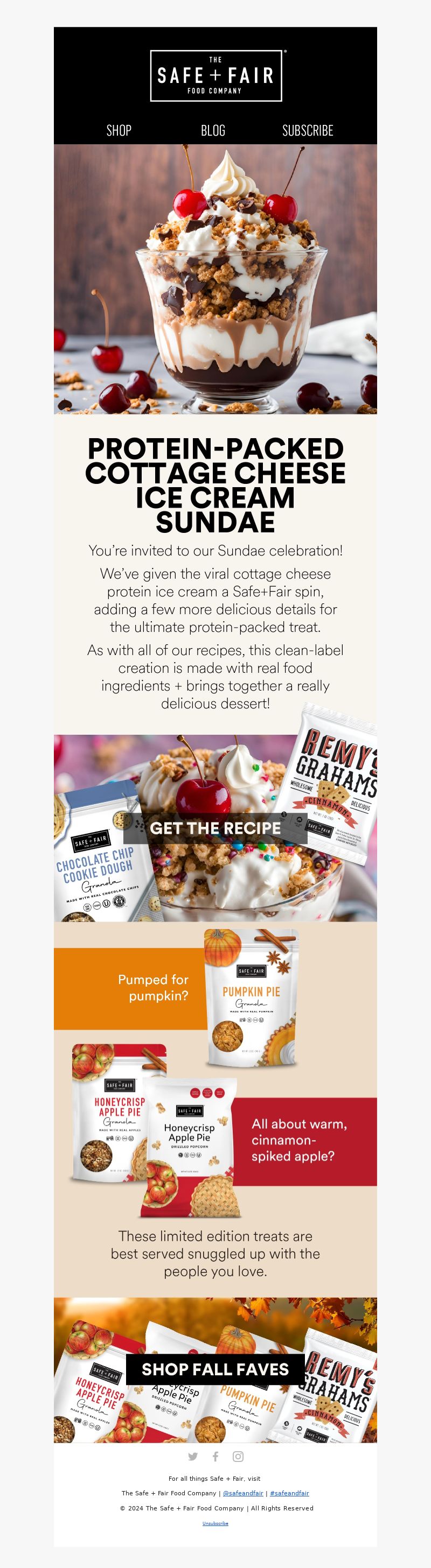Screen dimensions: 431x1568
Task: Open the Instagram icon
Action: 238,1456
